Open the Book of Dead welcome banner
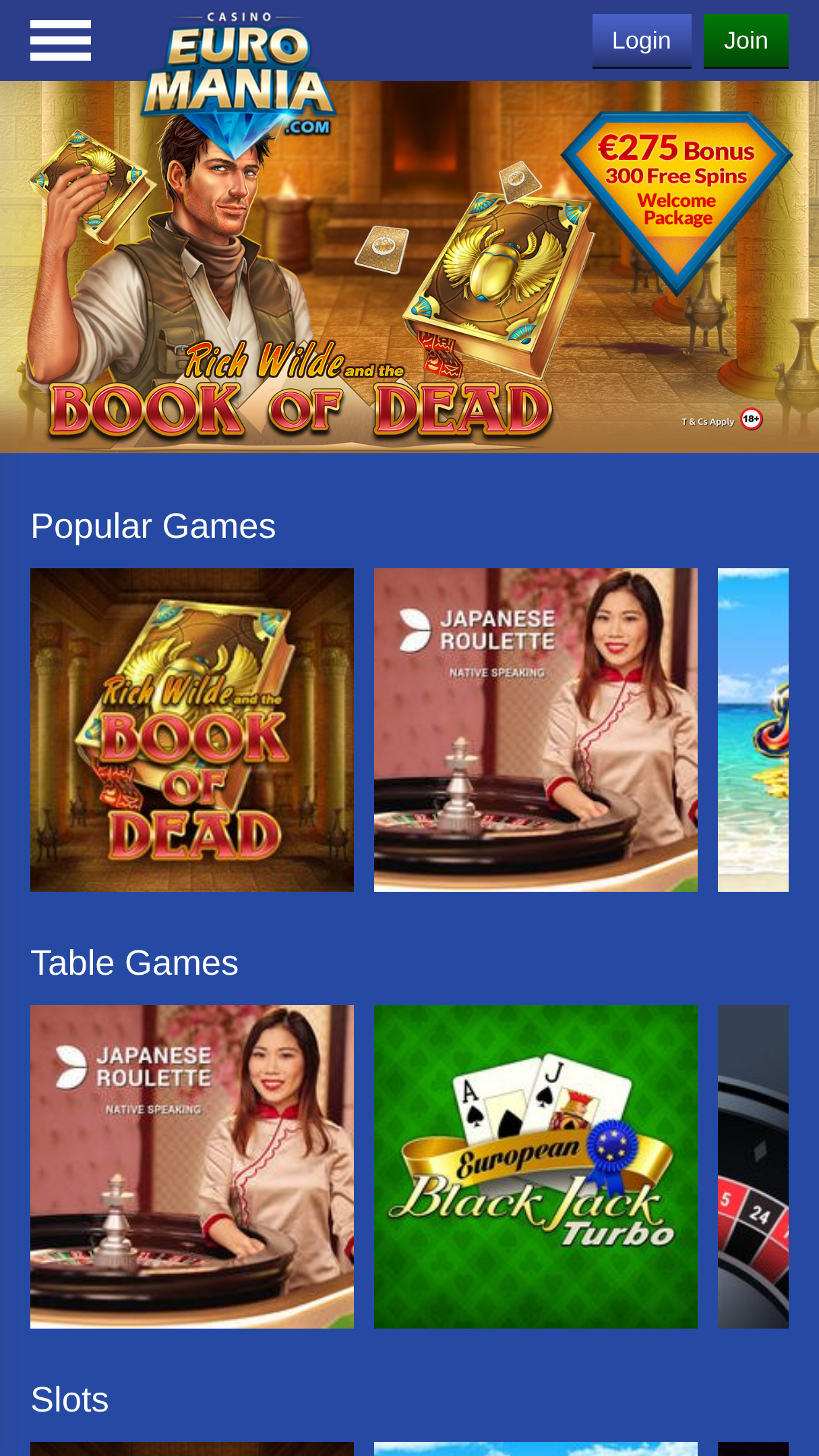 click(409, 267)
